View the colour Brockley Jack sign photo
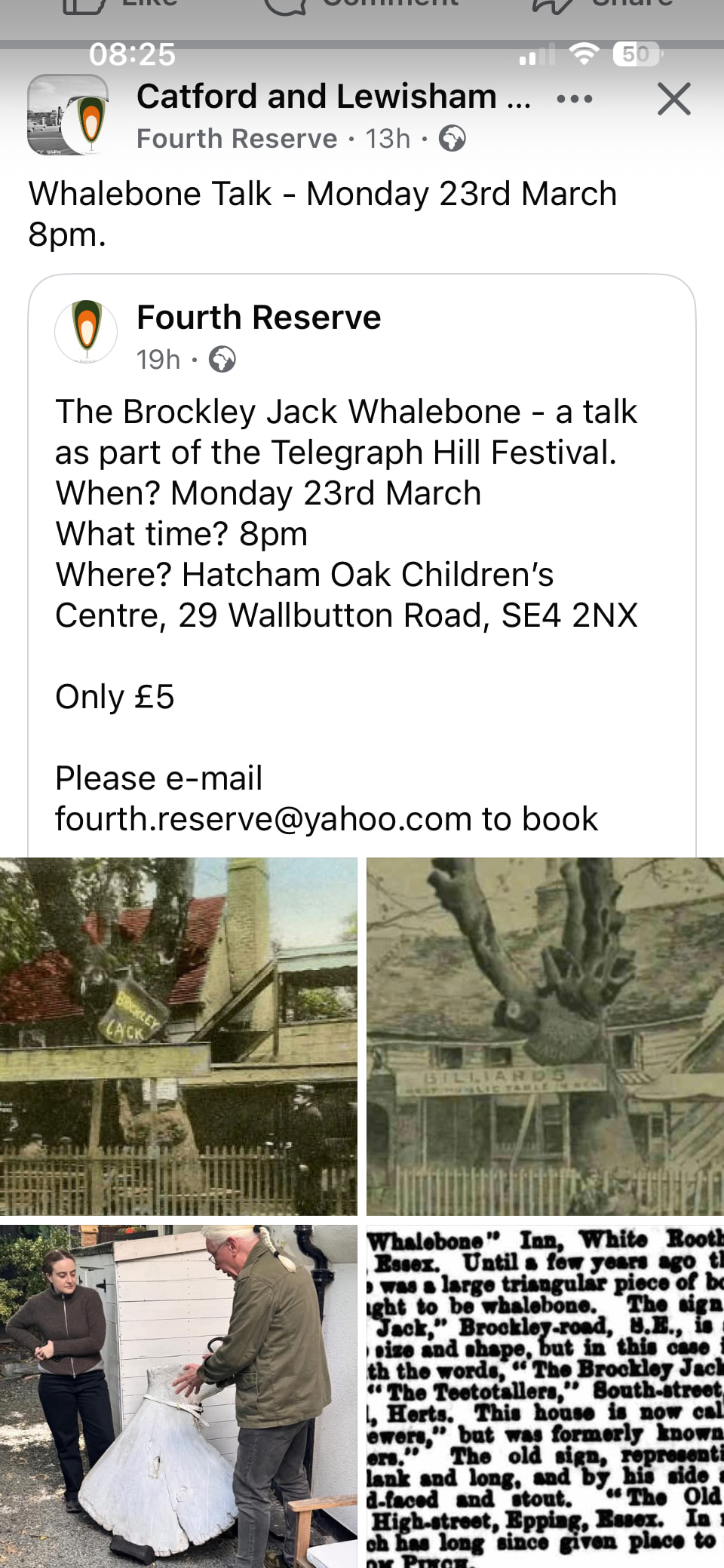724x1568 pixels. pyautogui.click(x=178, y=1036)
